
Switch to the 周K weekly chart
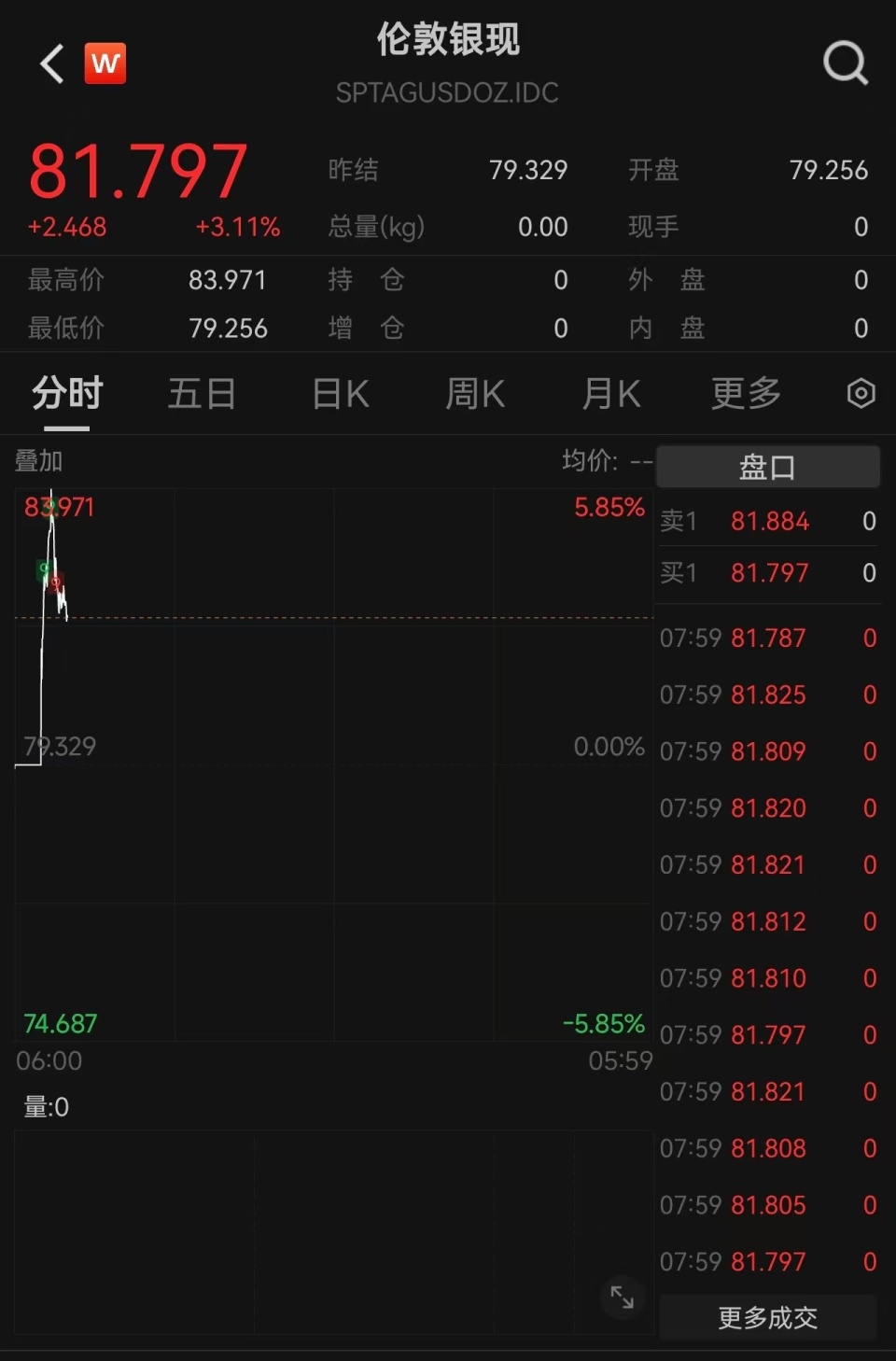(x=474, y=394)
